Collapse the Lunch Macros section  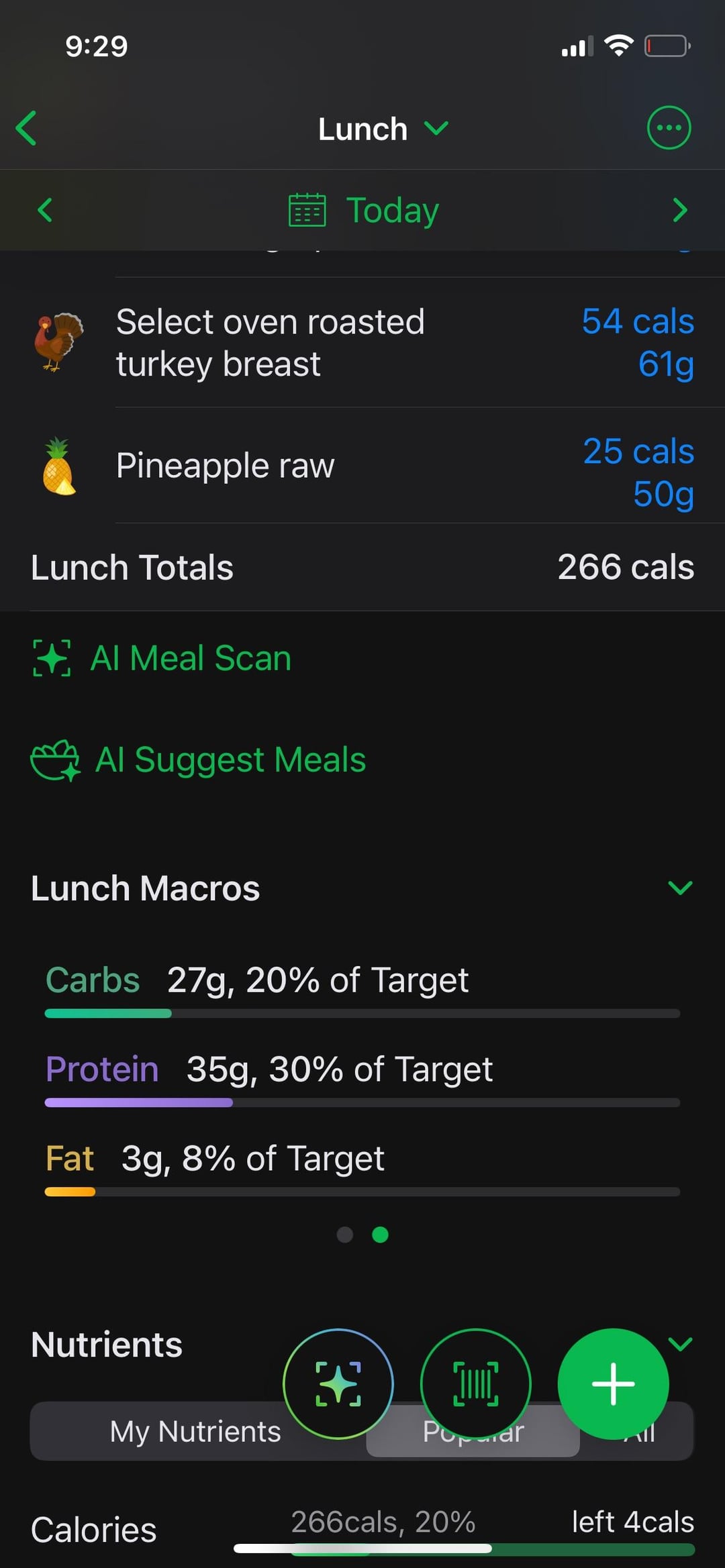pyautogui.click(x=679, y=888)
